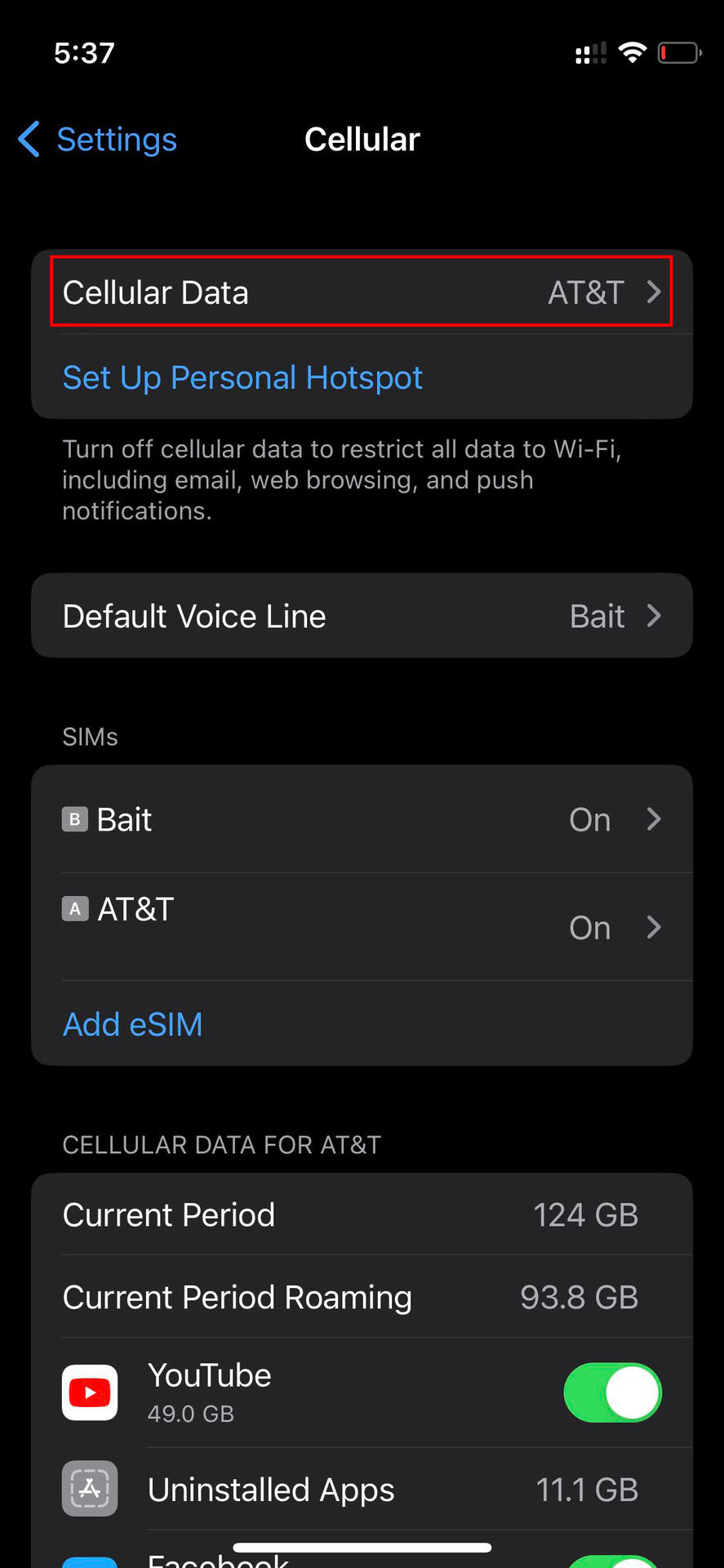
Task: Go back to Settings
Action: click(98, 140)
